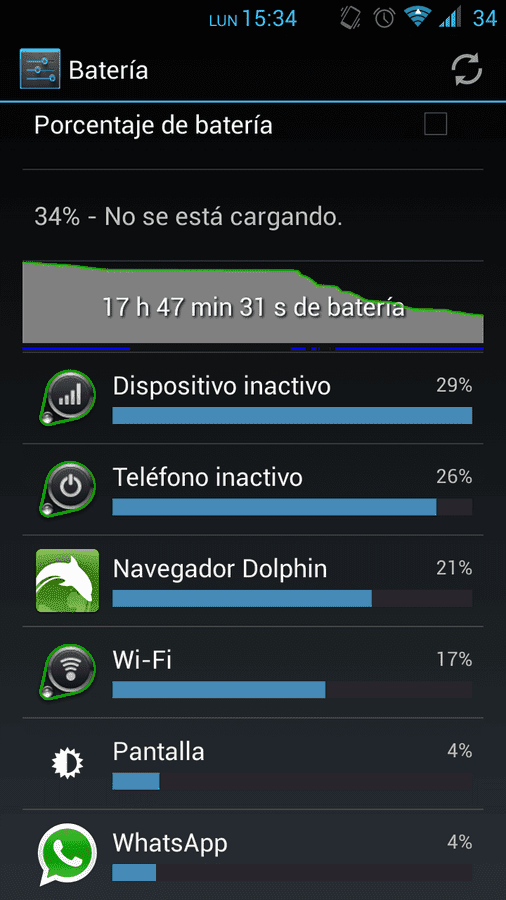Refresh the battery statistics
Image resolution: width=506 pixels, height=900 pixels.
click(x=466, y=70)
